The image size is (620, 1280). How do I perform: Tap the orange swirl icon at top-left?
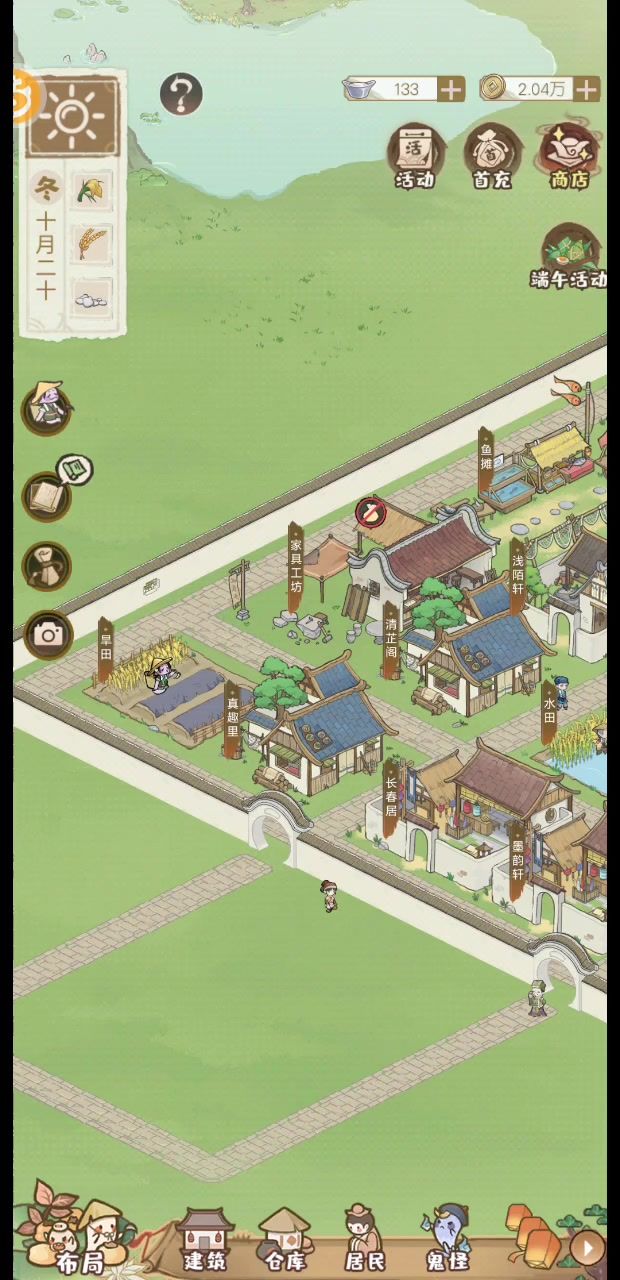[x=24, y=97]
